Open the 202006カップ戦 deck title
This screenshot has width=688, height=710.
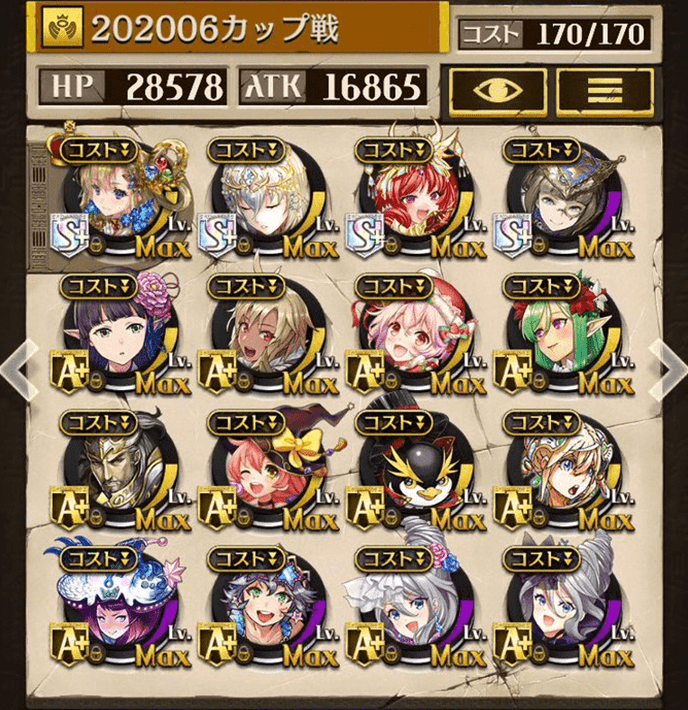pos(215,30)
